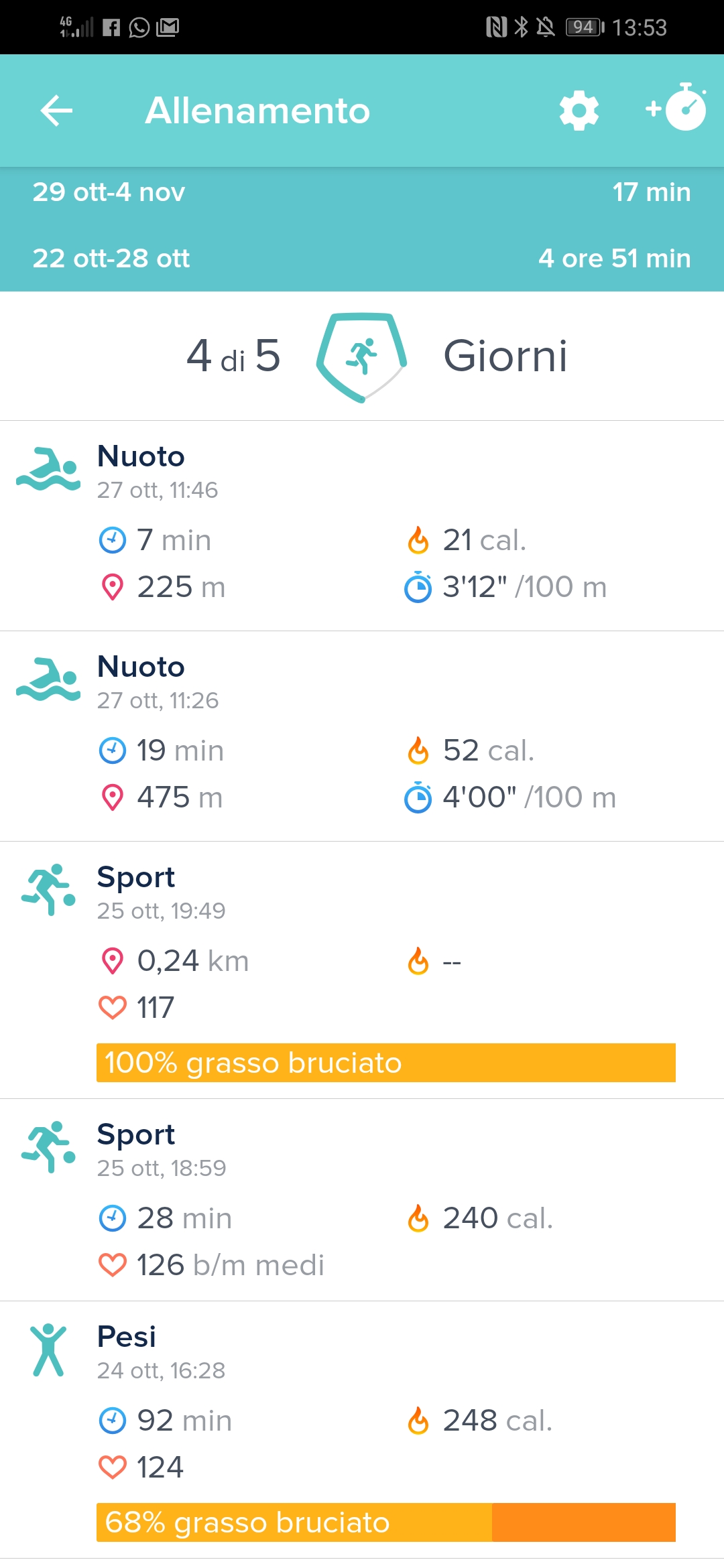View Sport activity from 25 ott, 18:59
Viewport: 724px width, 1568px height.
click(x=362, y=1200)
